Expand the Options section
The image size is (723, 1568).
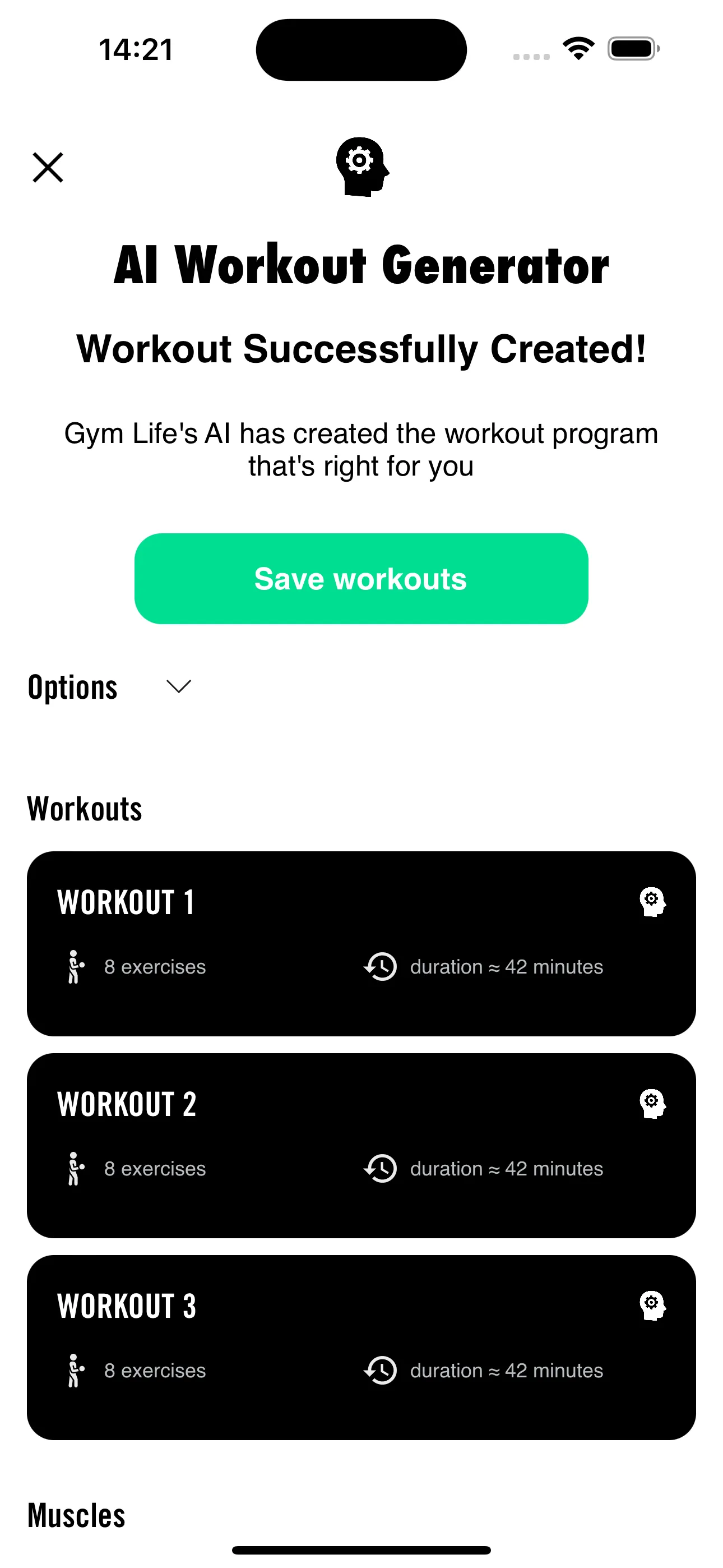178,686
